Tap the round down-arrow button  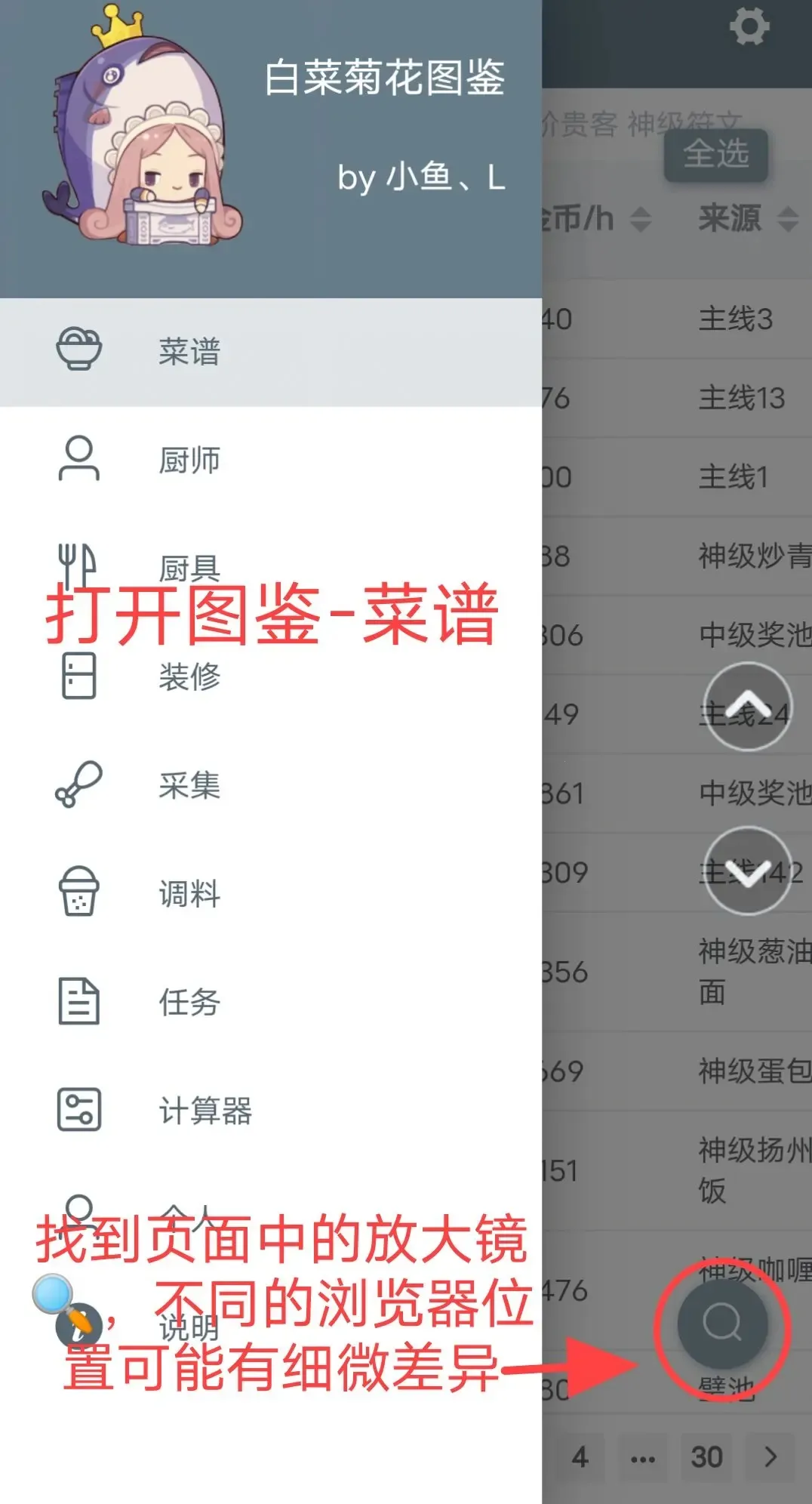(747, 871)
